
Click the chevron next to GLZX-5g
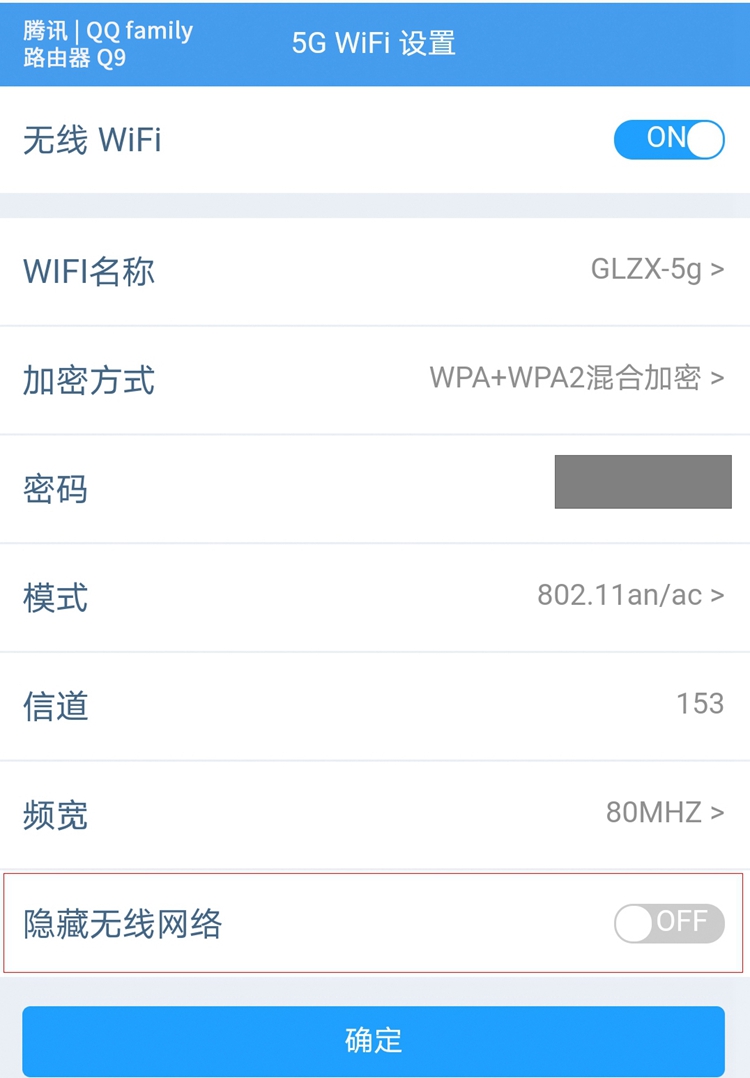pyautogui.click(x=718, y=270)
